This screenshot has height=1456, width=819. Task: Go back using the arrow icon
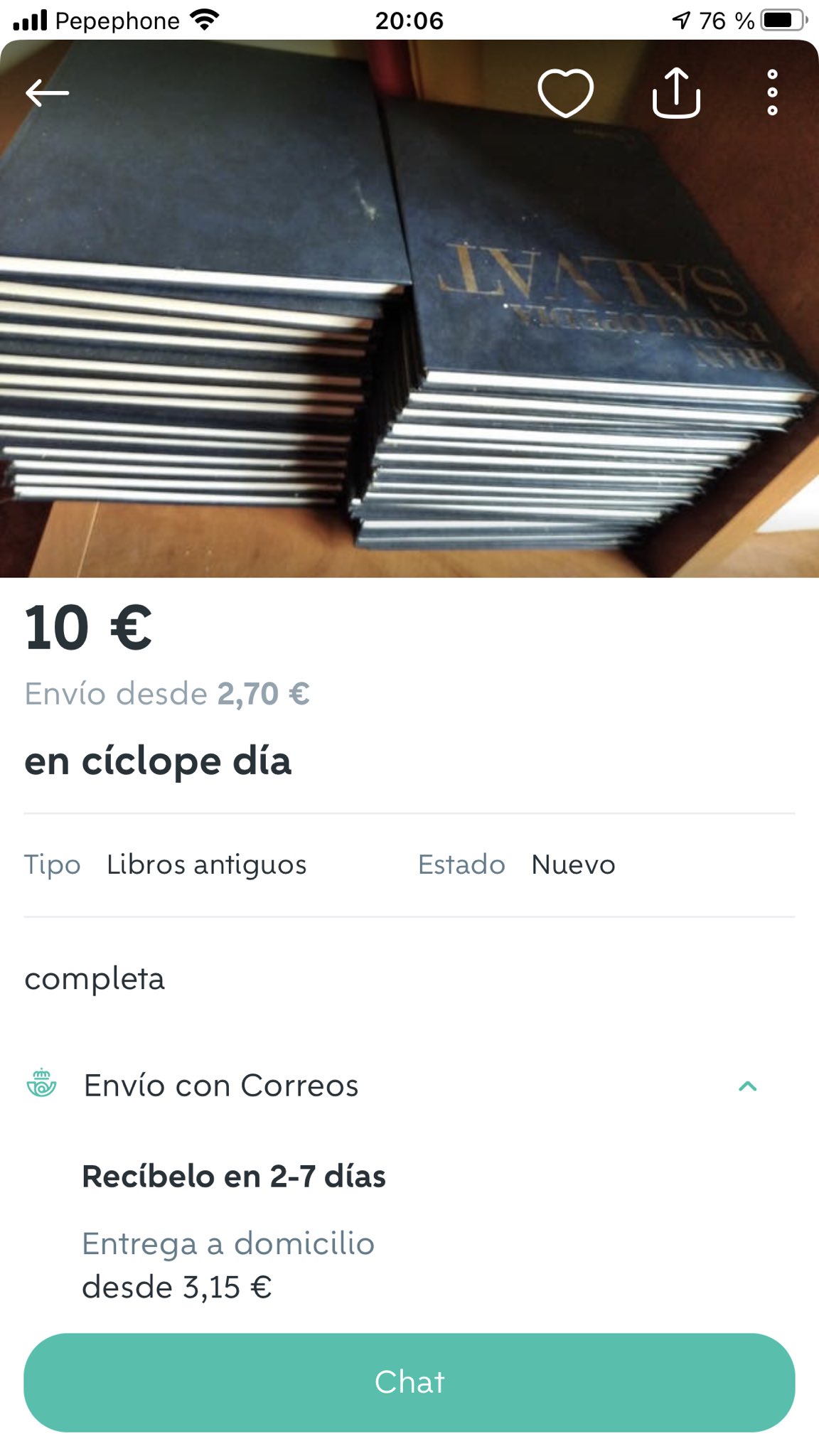[x=47, y=92]
